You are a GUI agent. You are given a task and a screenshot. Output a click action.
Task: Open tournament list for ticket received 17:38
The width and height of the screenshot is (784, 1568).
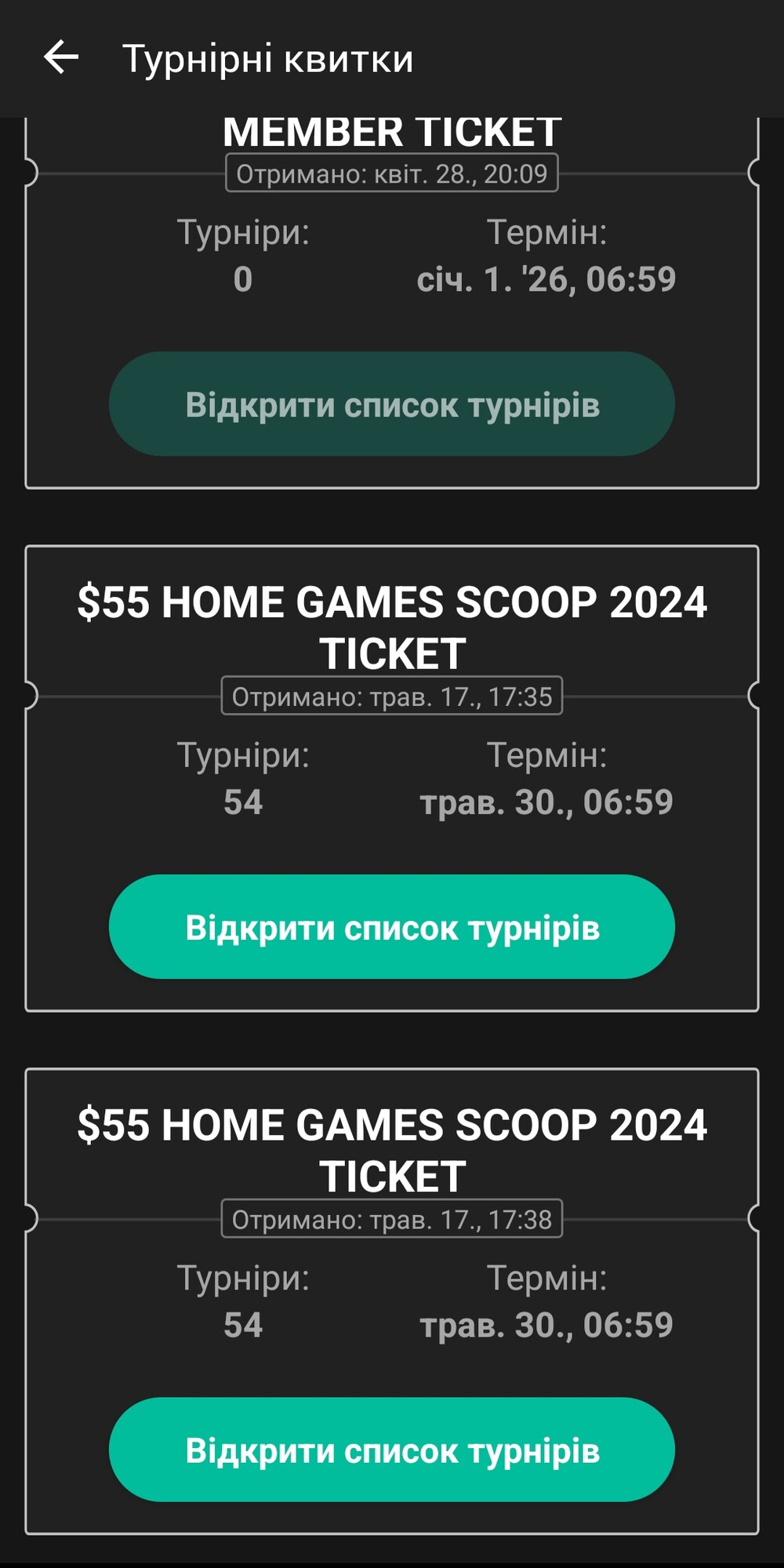pyautogui.click(x=392, y=1450)
